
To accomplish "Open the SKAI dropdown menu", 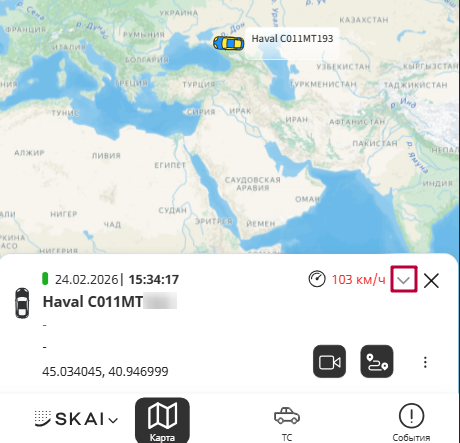I will click(x=76, y=419).
